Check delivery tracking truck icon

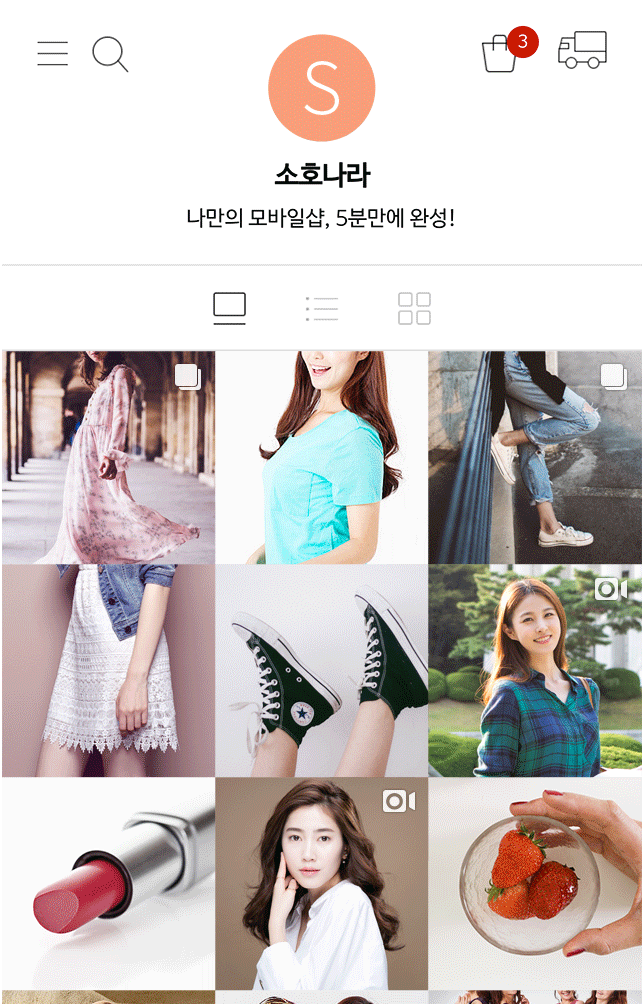coord(582,50)
